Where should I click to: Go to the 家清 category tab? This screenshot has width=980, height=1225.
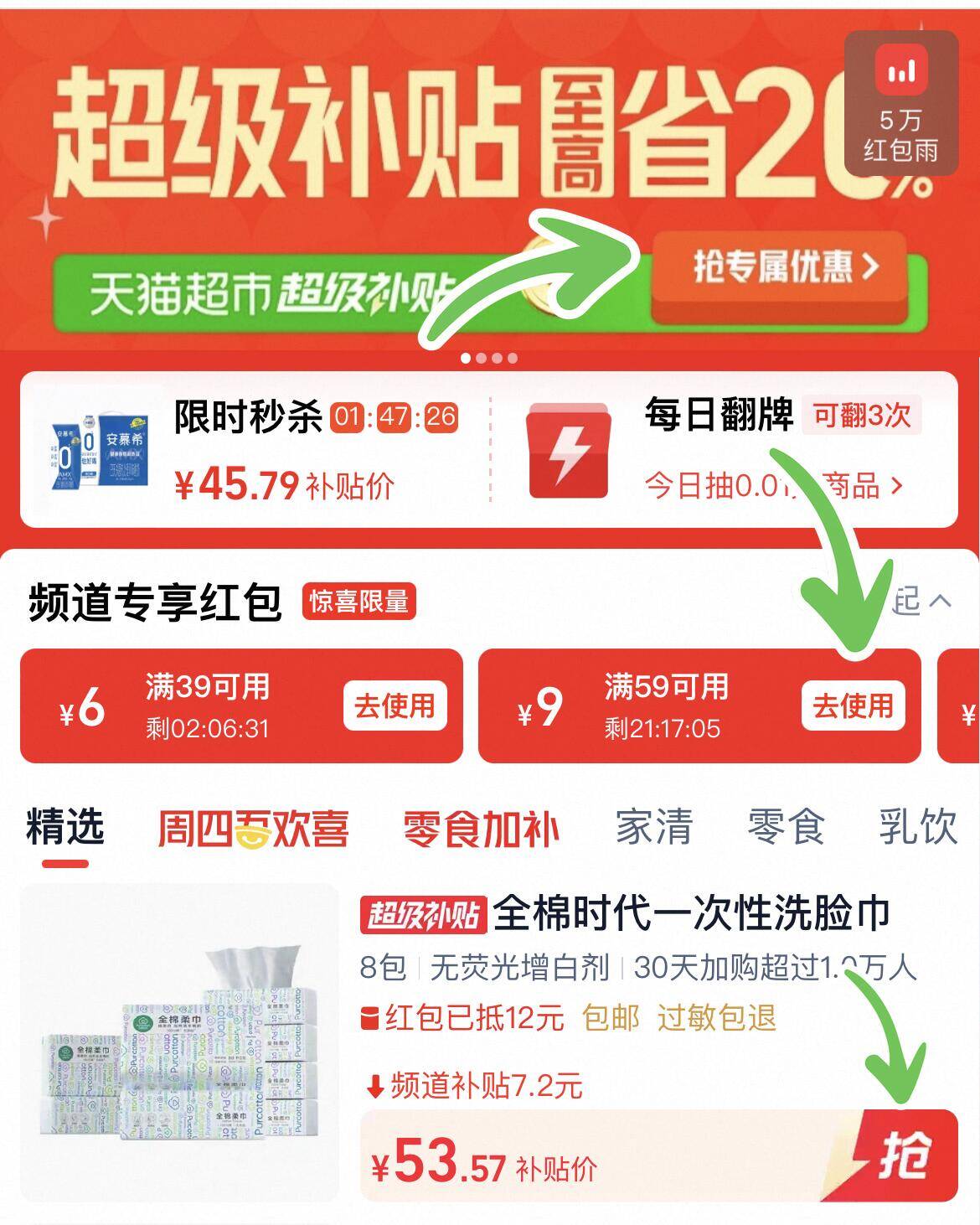click(x=654, y=827)
